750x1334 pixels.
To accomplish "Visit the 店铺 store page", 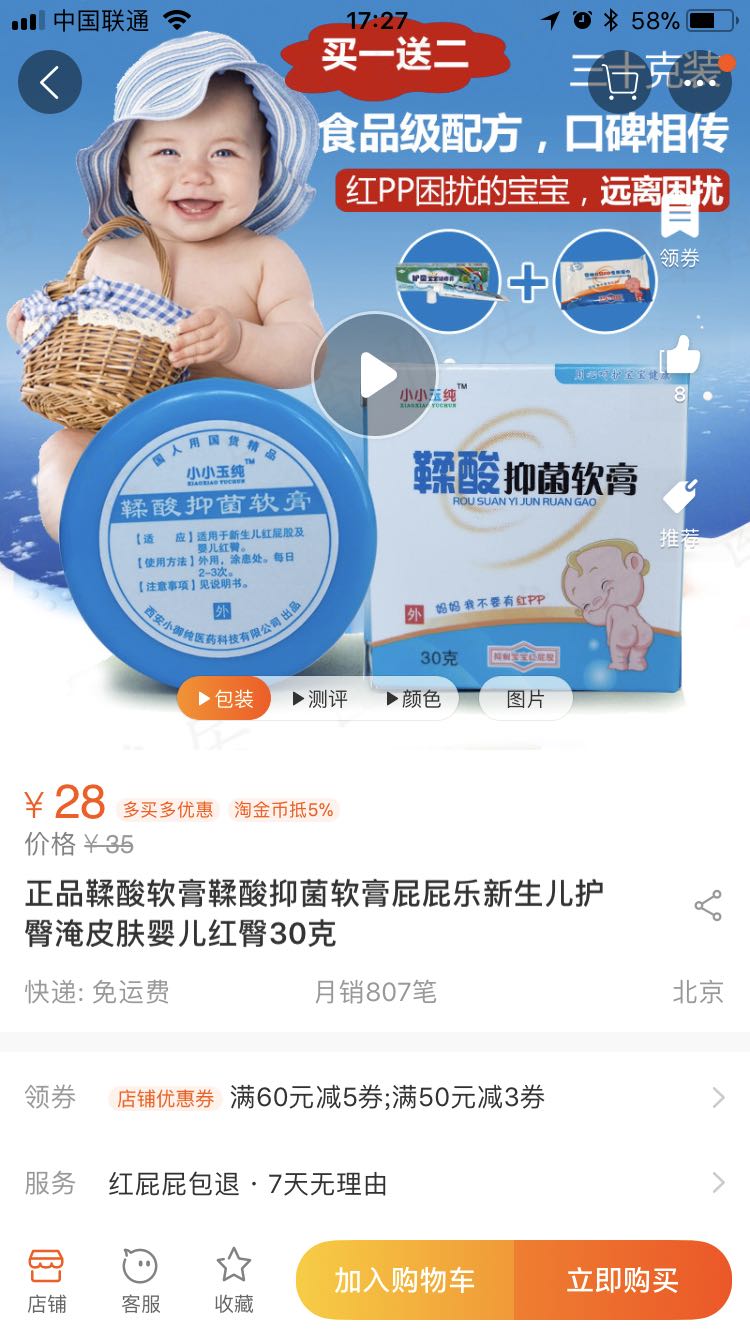I will (46, 1280).
